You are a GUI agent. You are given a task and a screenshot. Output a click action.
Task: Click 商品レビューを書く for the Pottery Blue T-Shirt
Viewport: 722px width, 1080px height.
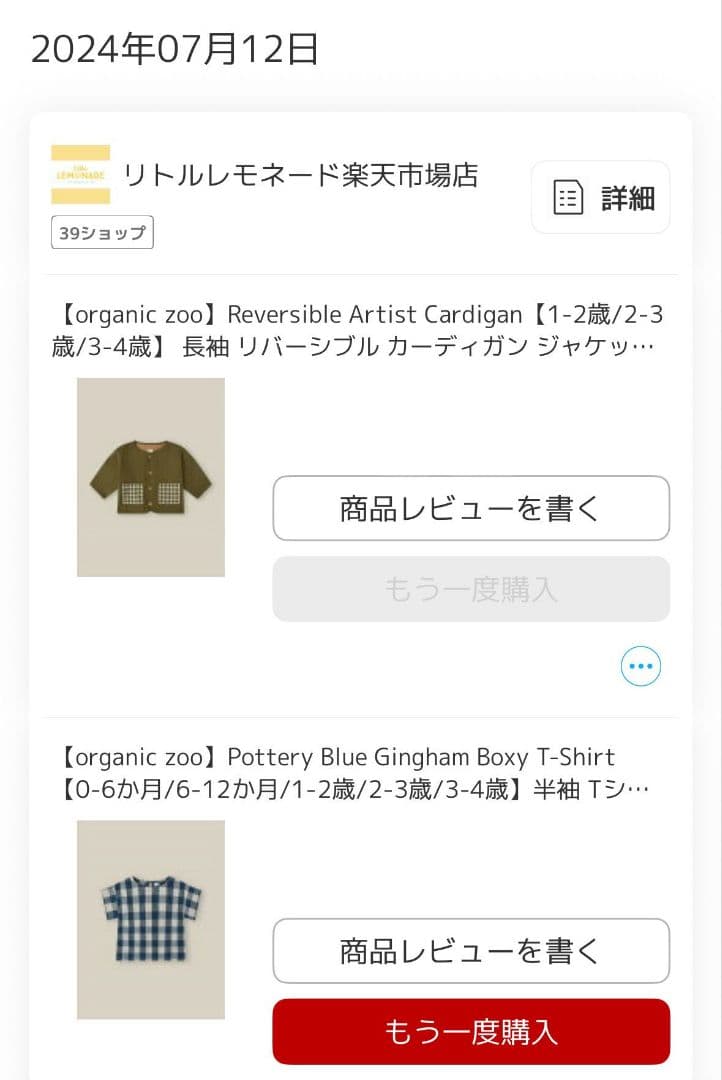[x=470, y=950]
